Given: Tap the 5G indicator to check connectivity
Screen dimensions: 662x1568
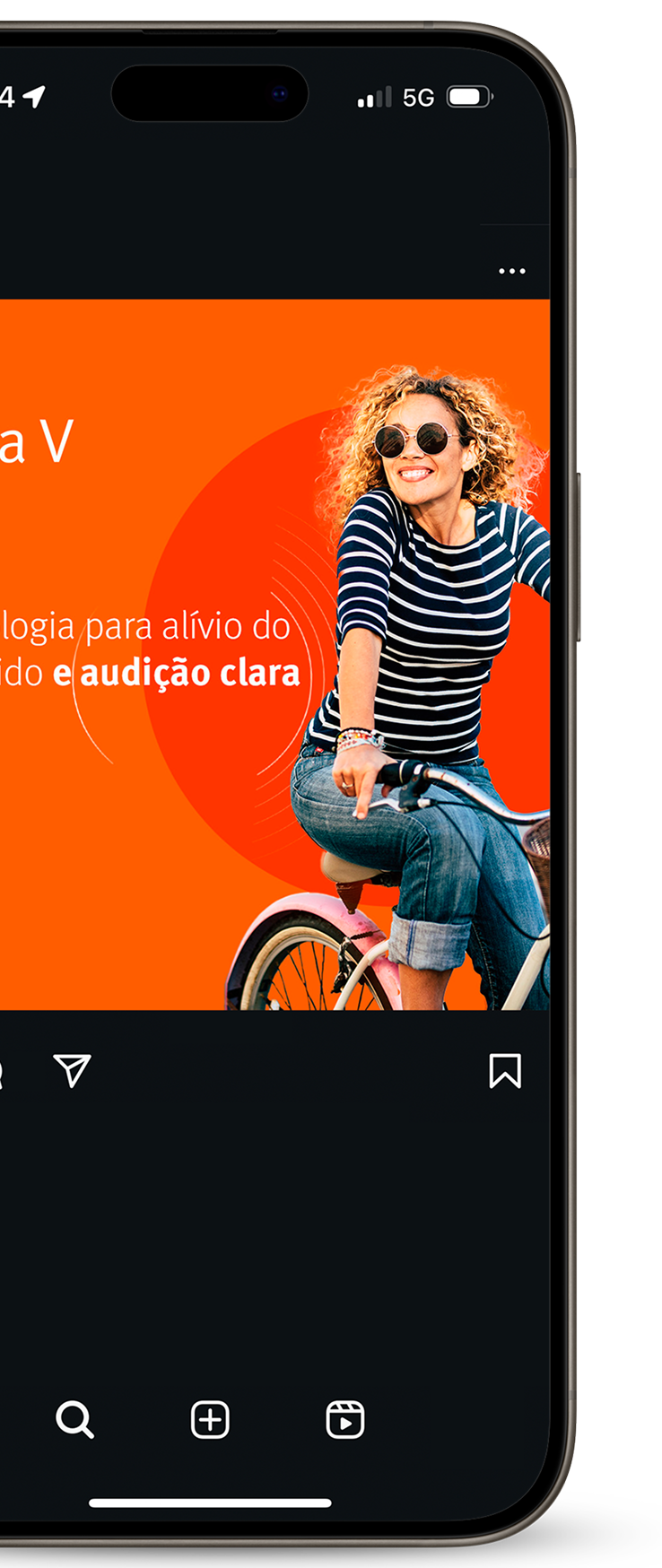Looking at the screenshot, I should pos(420,96).
